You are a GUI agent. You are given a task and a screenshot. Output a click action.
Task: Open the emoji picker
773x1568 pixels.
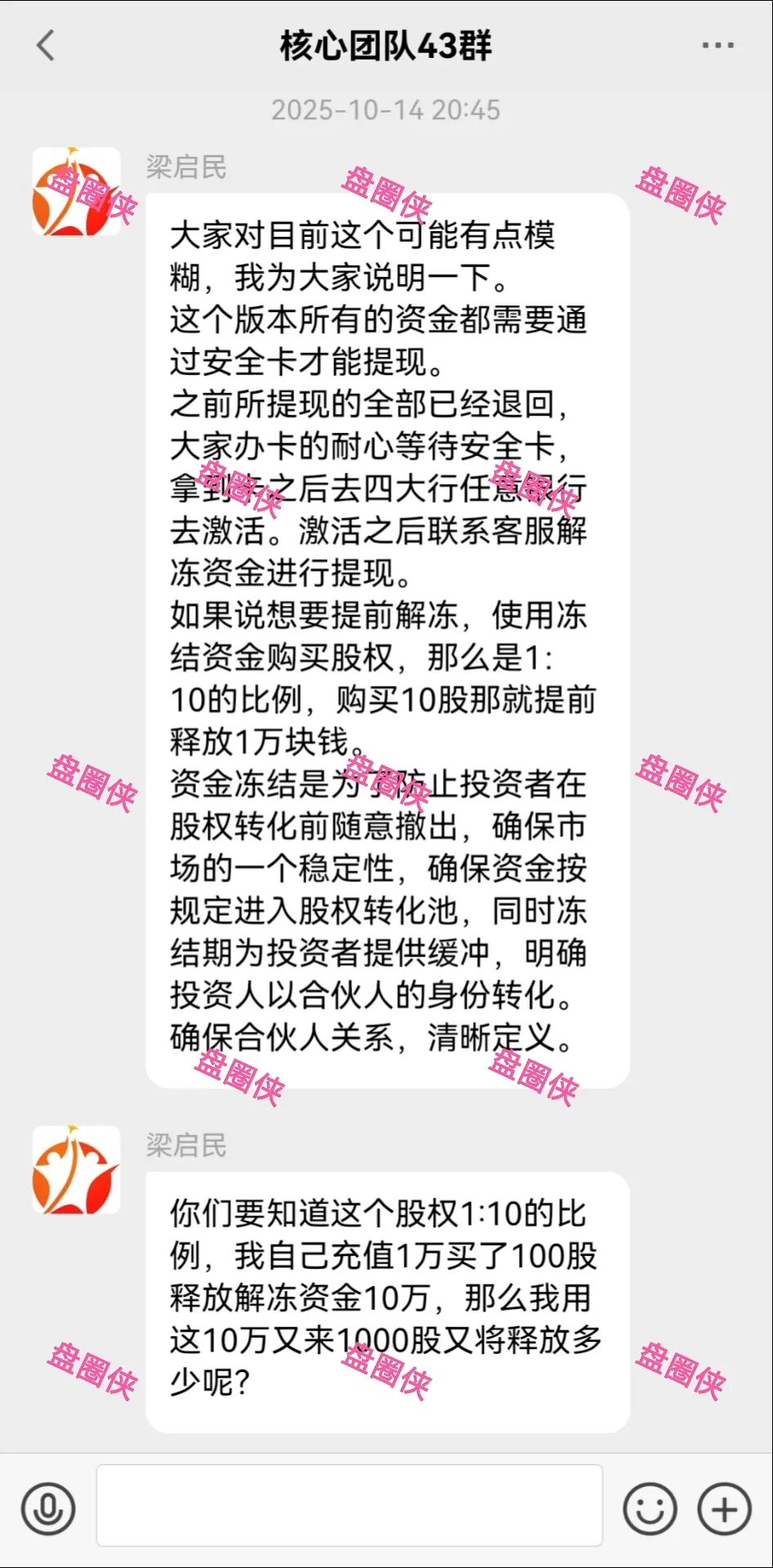650,1508
